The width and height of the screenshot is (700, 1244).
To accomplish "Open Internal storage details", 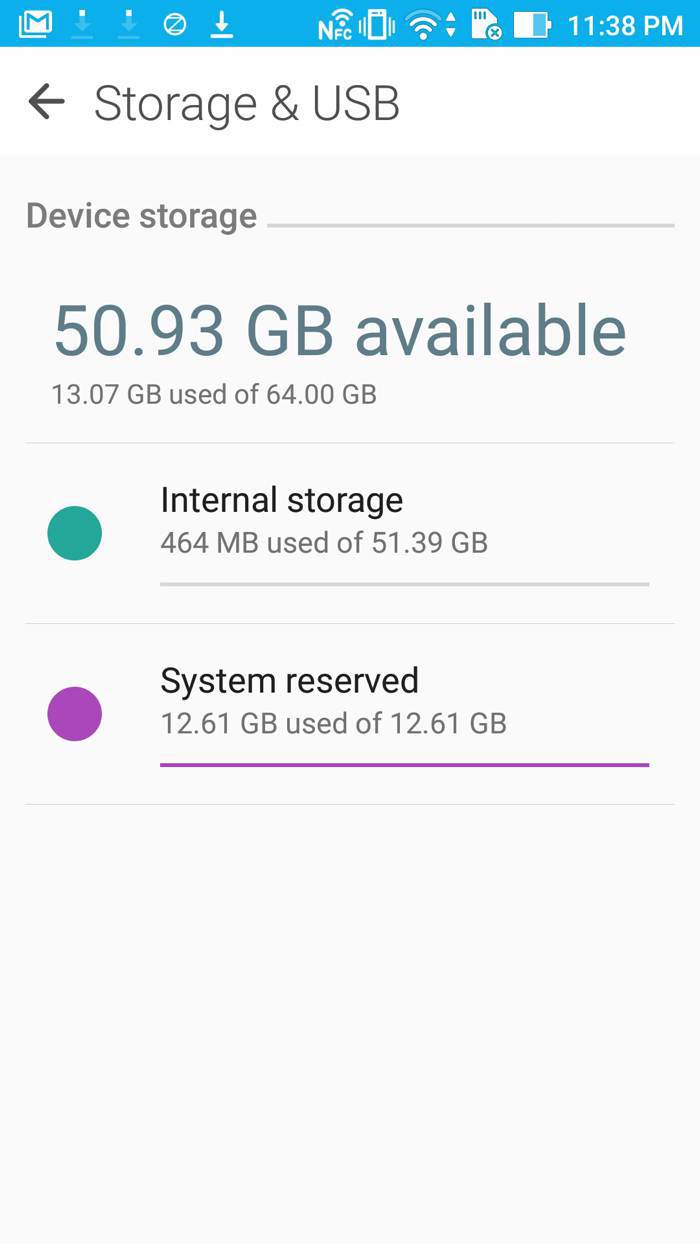I will click(350, 533).
